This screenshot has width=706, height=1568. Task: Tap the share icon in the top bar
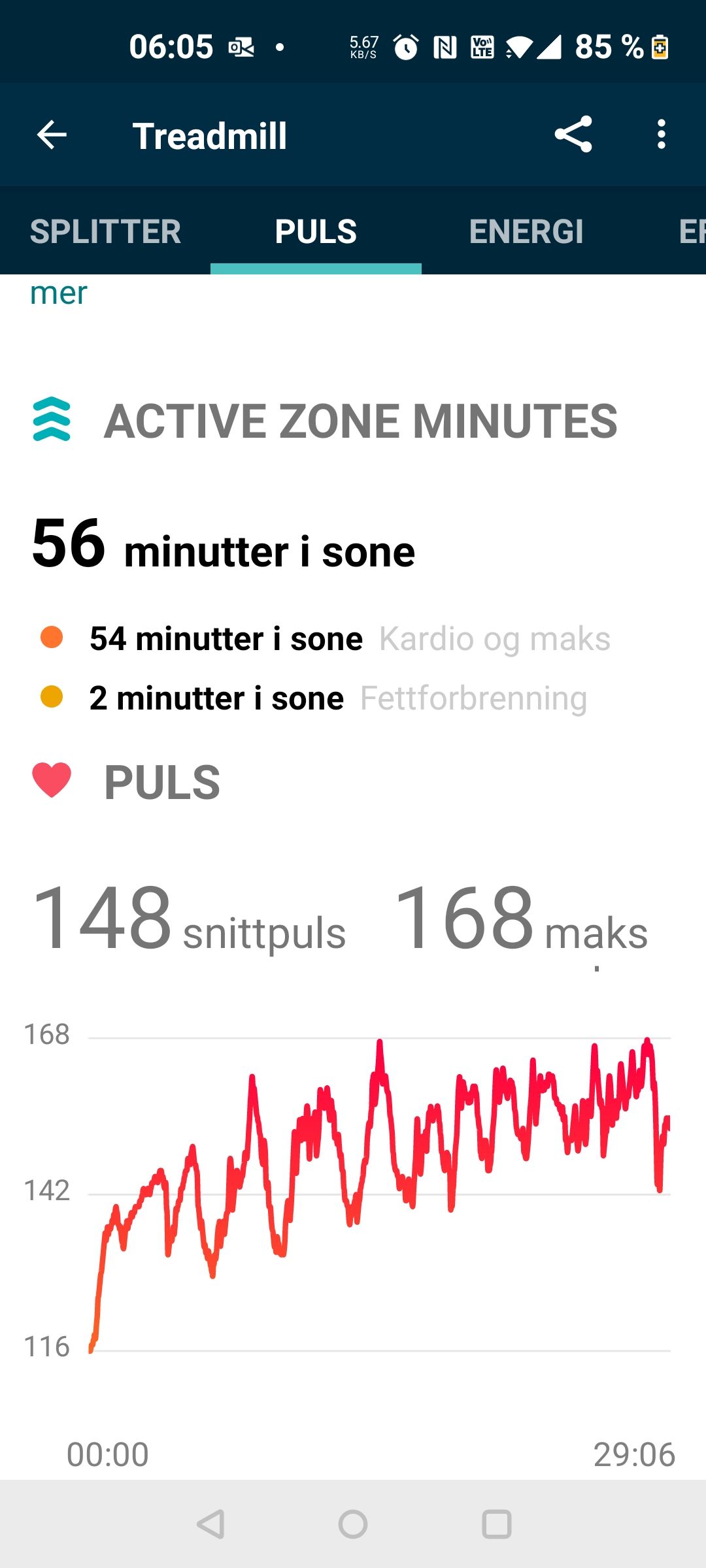click(574, 135)
